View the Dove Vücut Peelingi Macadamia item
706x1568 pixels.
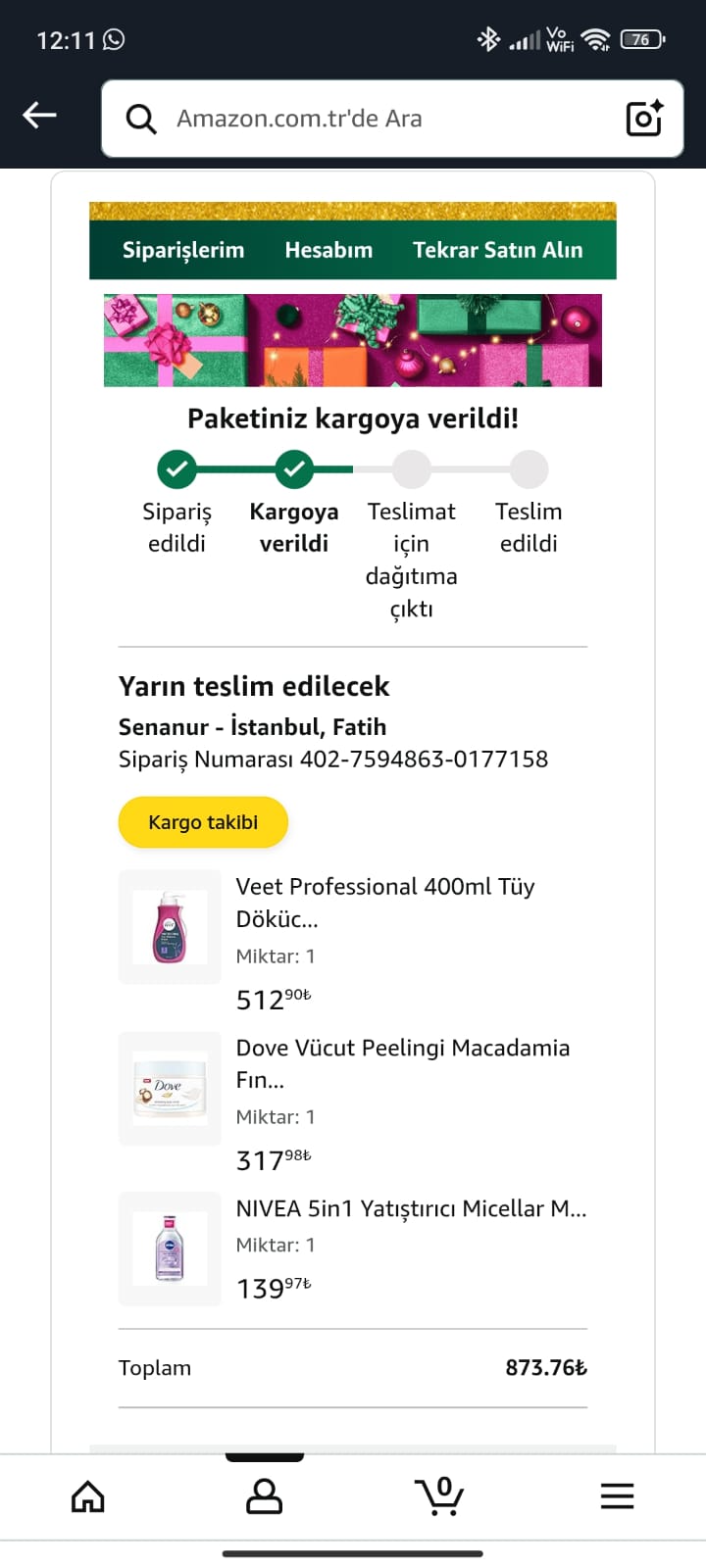pos(402,1063)
